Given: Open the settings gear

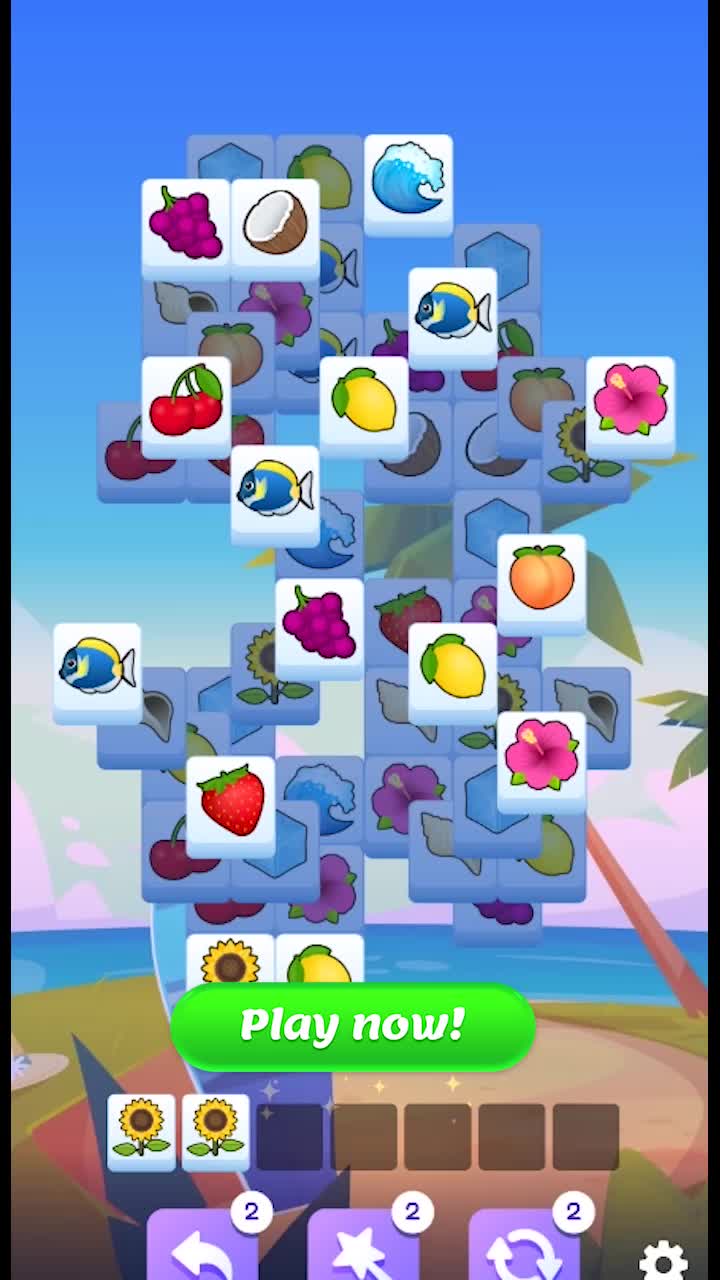Looking at the screenshot, I should (663, 1260).
